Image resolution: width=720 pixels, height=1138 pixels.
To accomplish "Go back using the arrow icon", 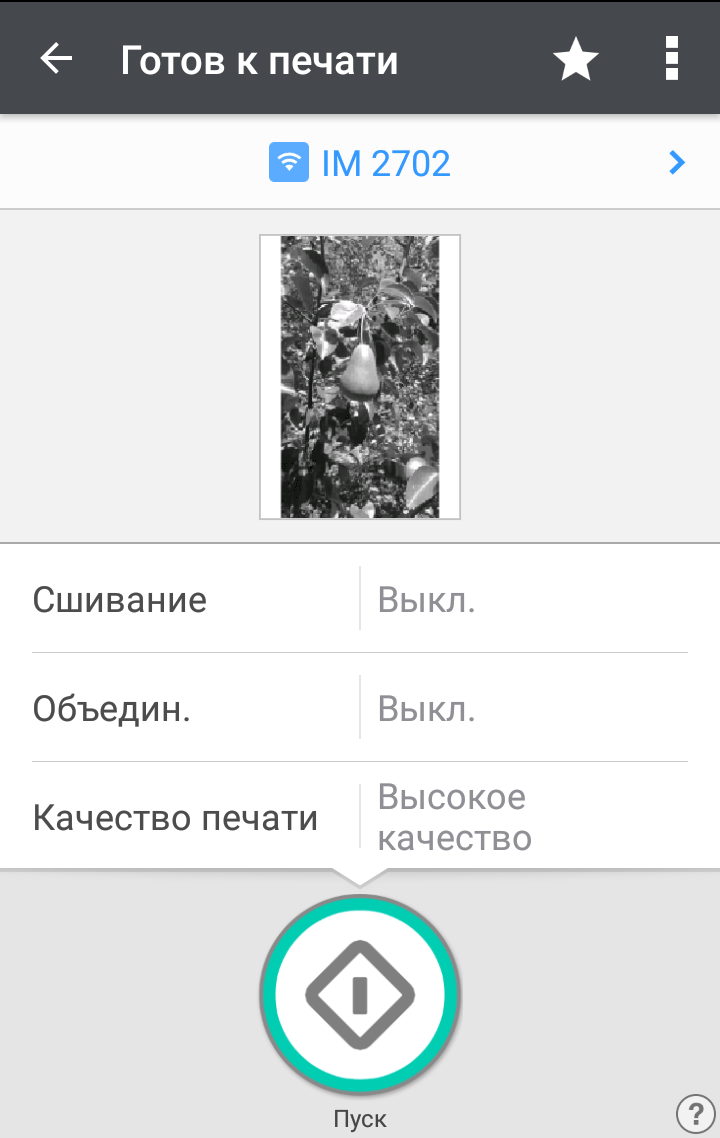I will tap(57, 59).
